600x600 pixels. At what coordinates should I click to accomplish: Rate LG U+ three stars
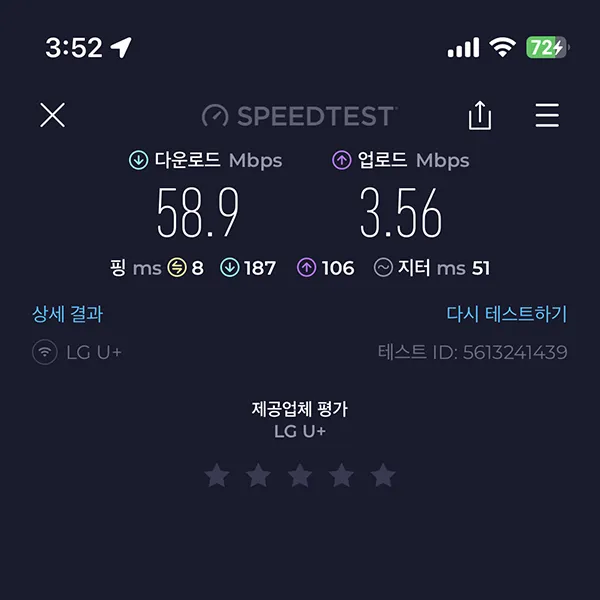[300, 475]
